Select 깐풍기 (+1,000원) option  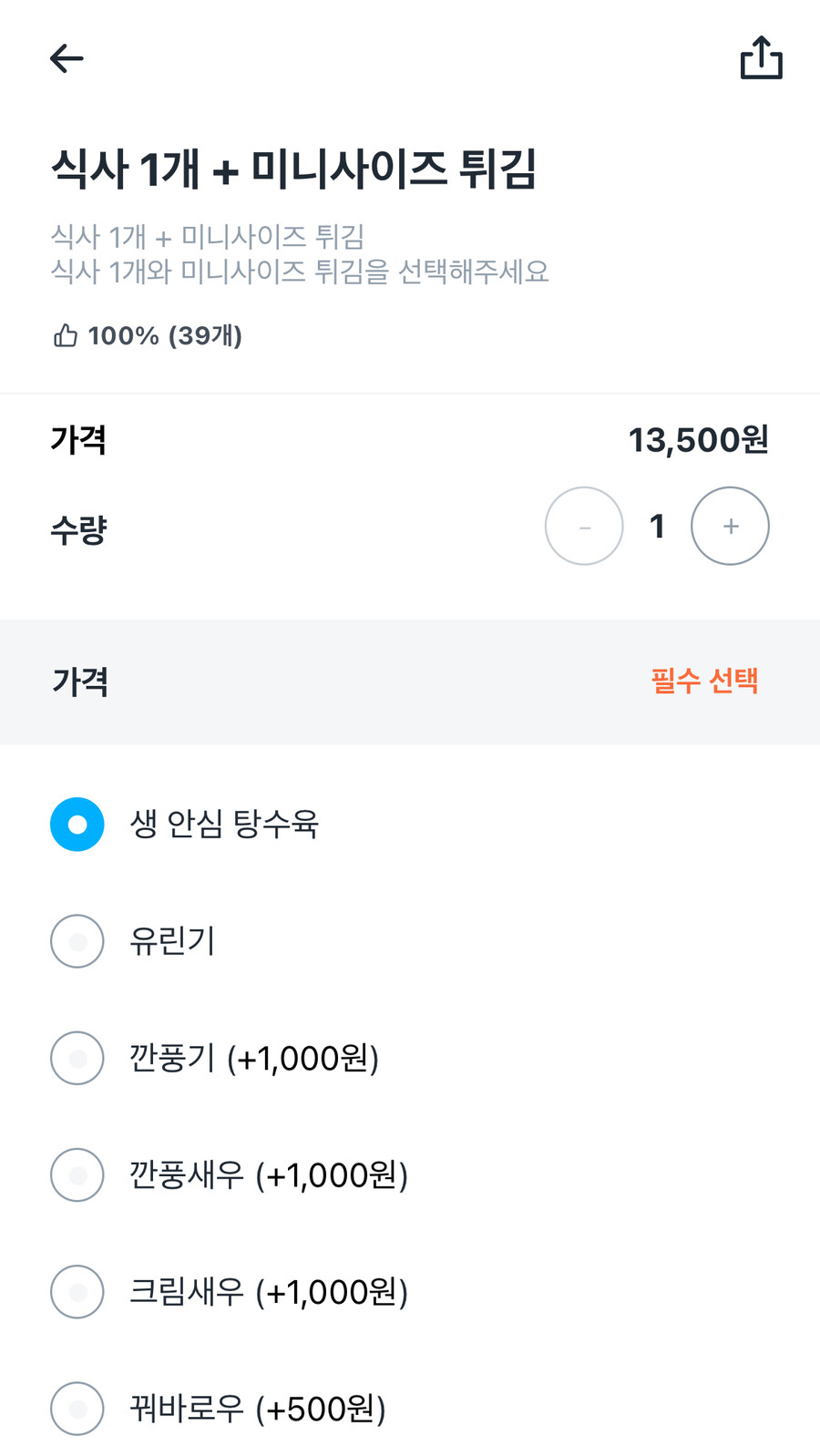point(77,1058)
